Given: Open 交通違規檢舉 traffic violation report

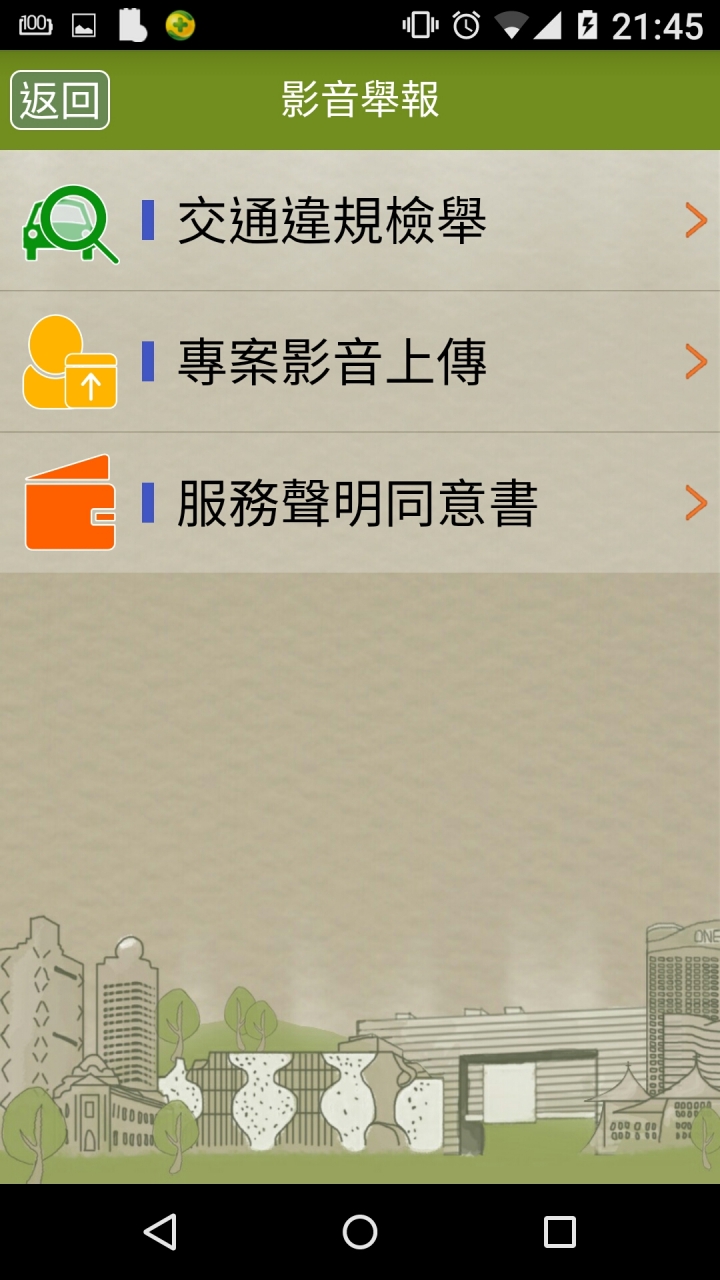Looking at the screenshot, I should (x=360, y=221).
